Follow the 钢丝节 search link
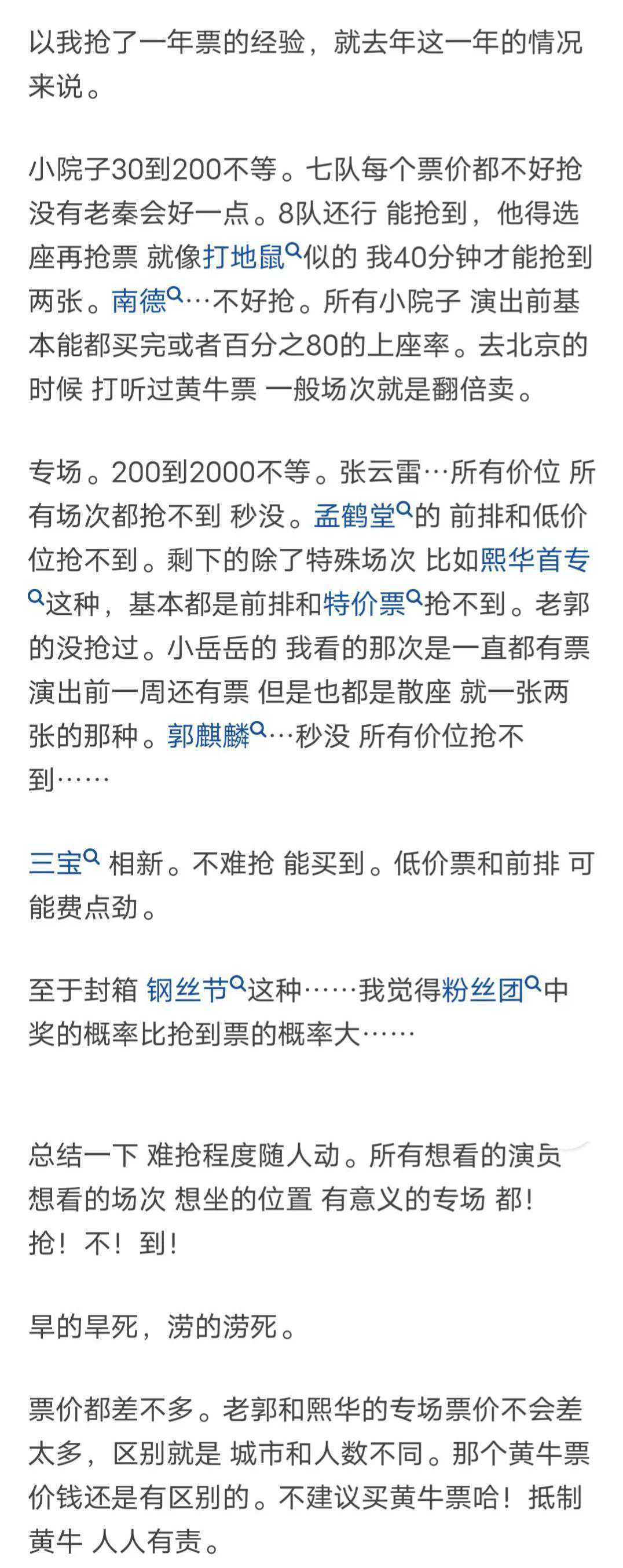623x1568 pixels. (188, 991)
